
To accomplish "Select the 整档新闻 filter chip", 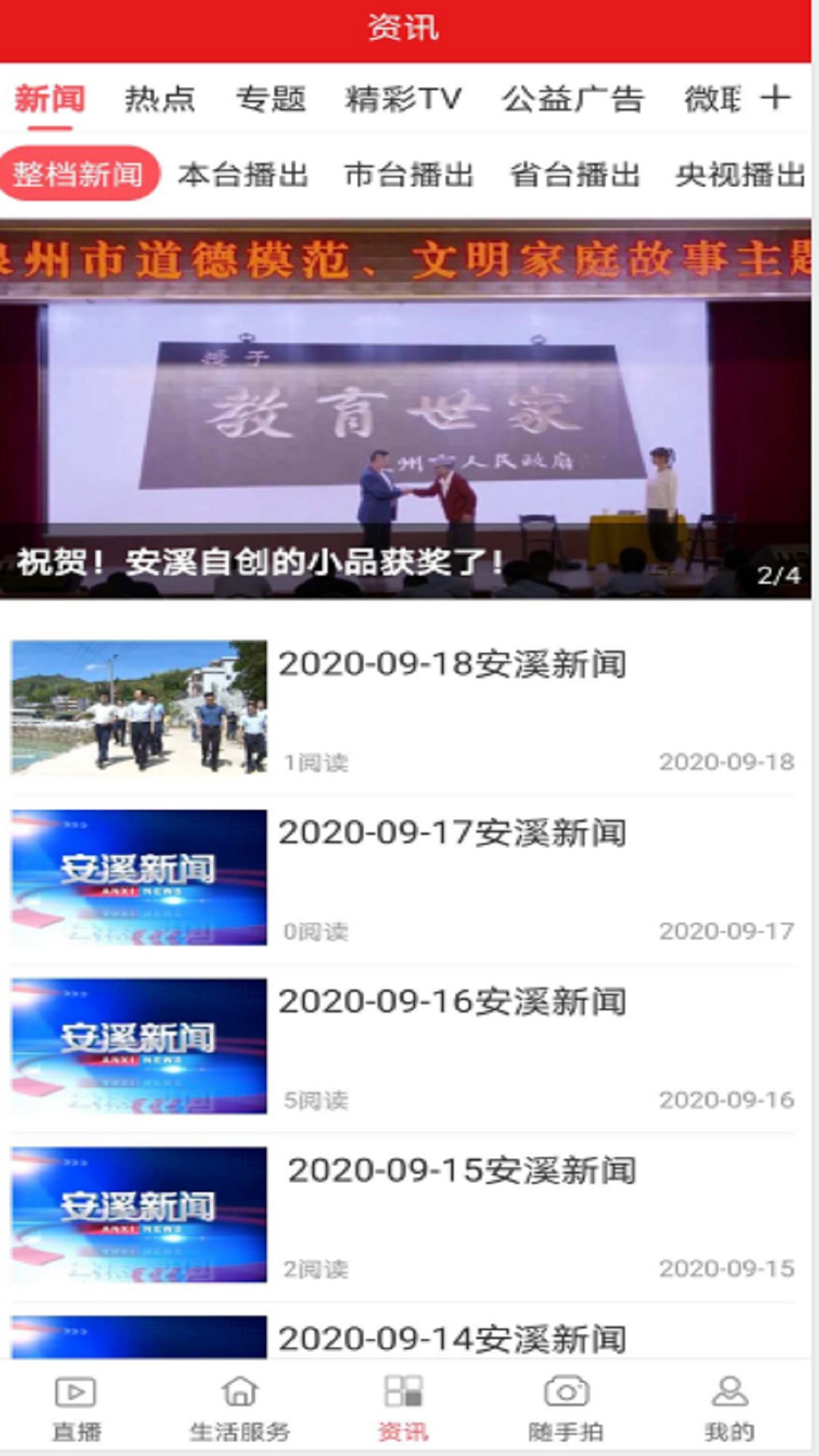I will (79, 174).
